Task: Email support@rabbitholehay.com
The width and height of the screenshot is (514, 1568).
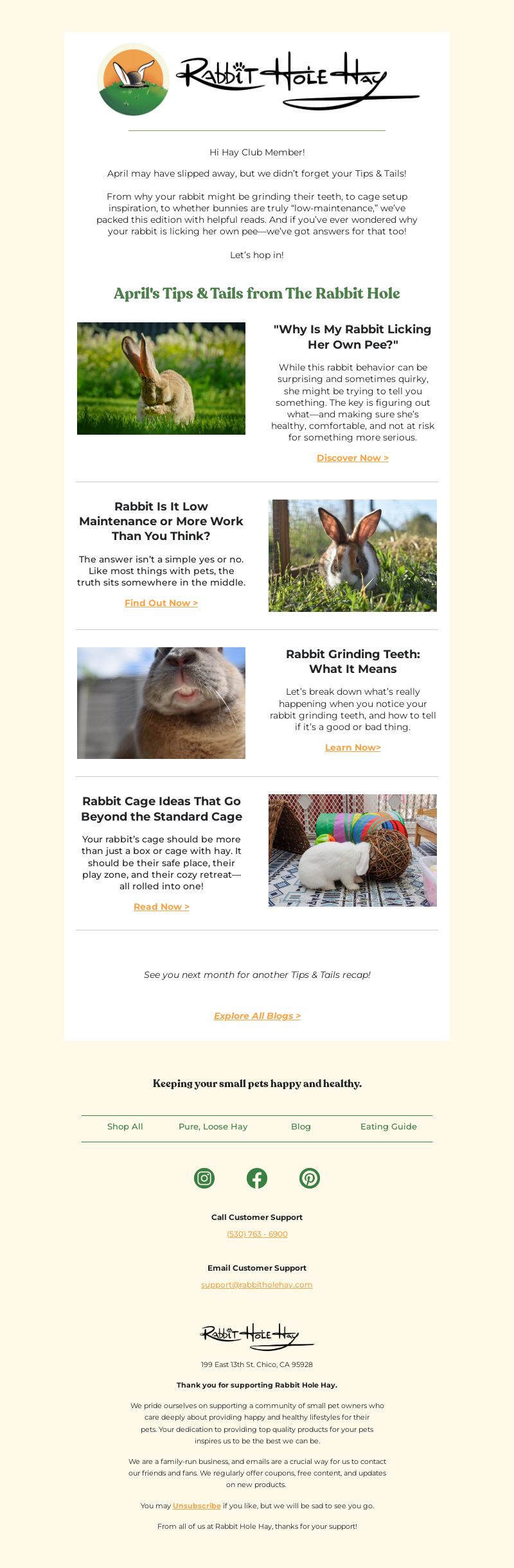Action: [257, 1285]
